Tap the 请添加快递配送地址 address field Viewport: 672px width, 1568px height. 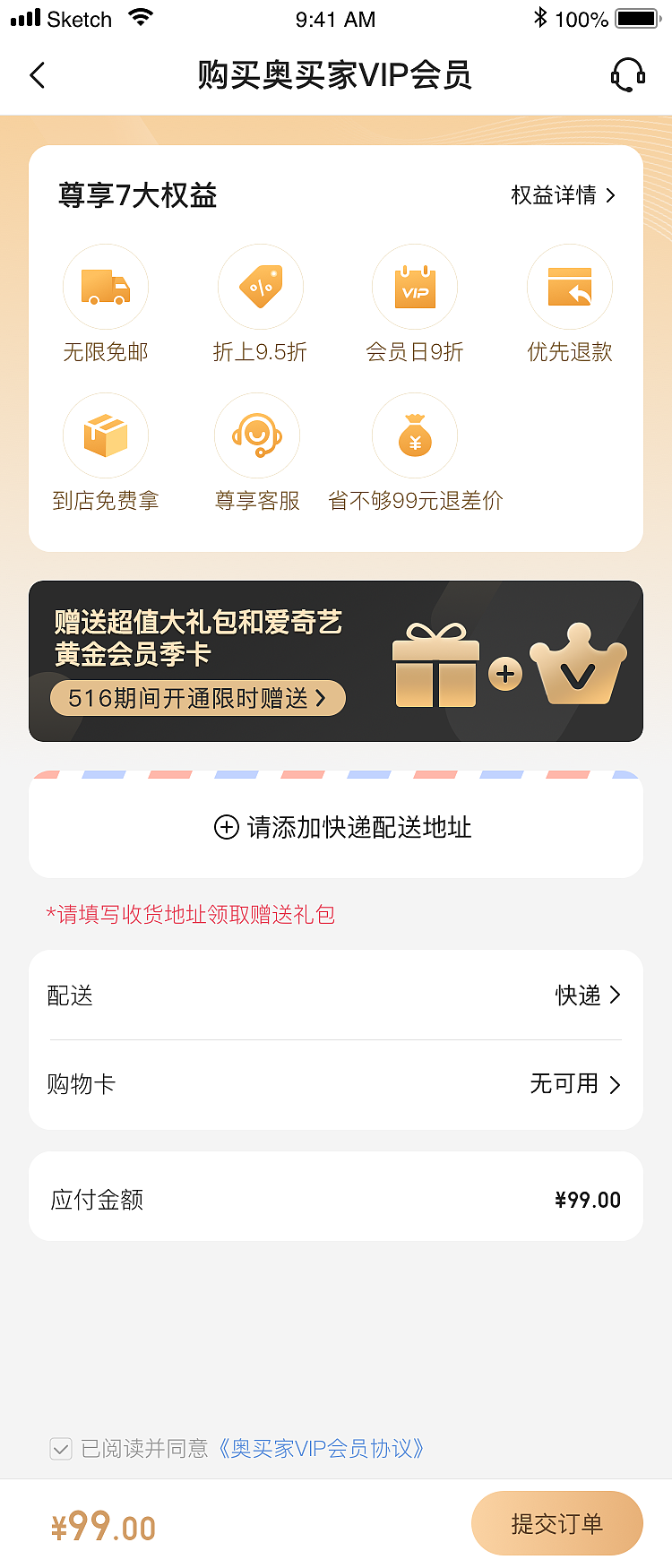[x=336, y=828]
